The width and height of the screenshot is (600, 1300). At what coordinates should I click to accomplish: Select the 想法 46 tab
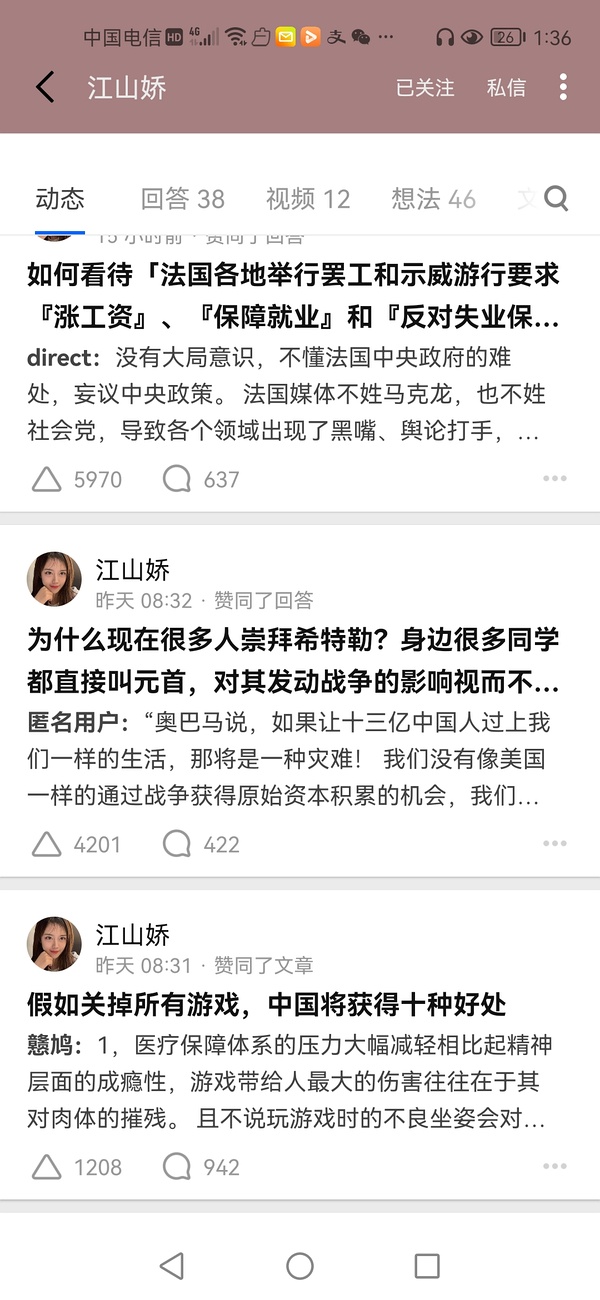433,199
